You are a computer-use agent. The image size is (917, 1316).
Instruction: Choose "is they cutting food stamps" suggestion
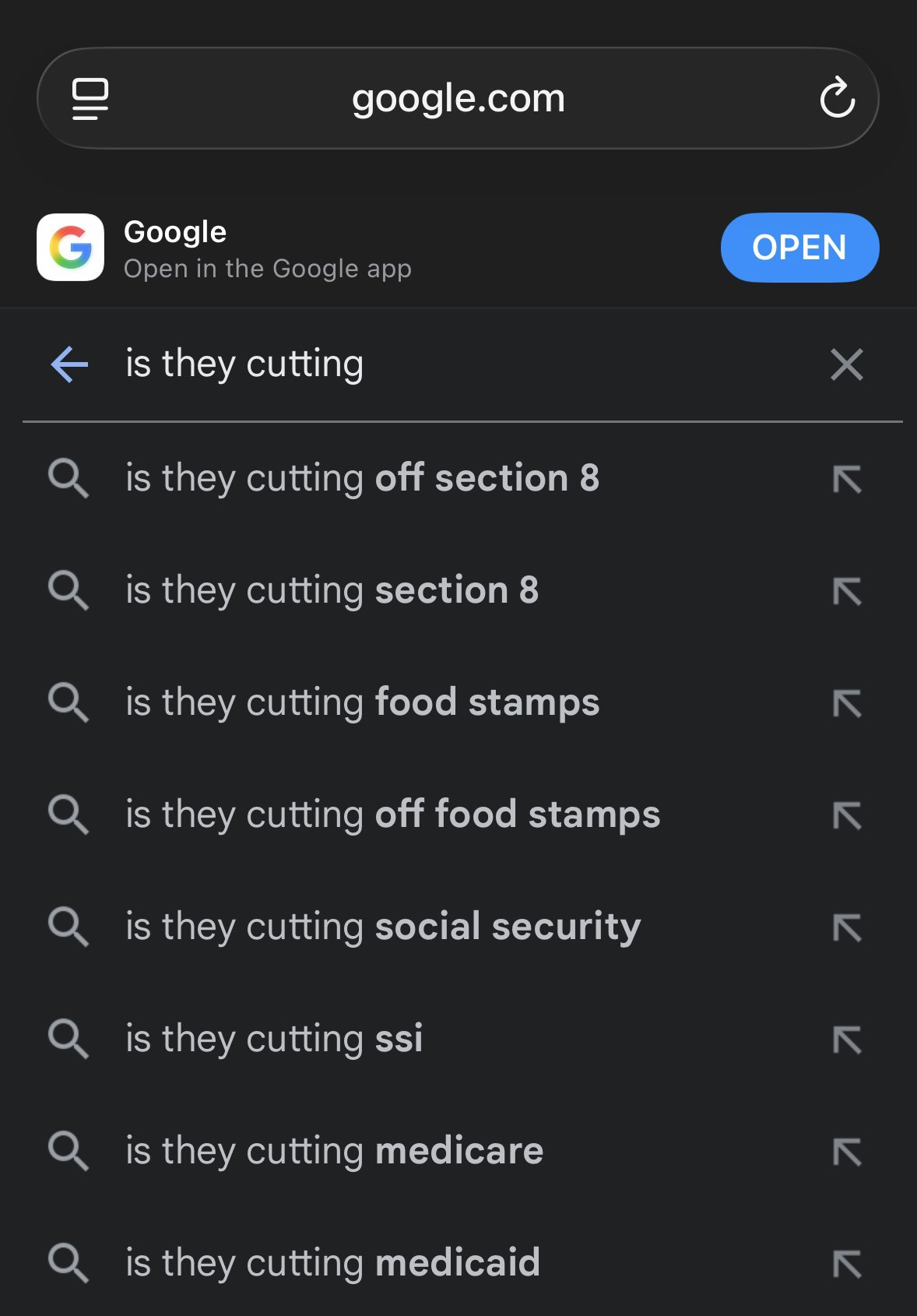(459, 702)
